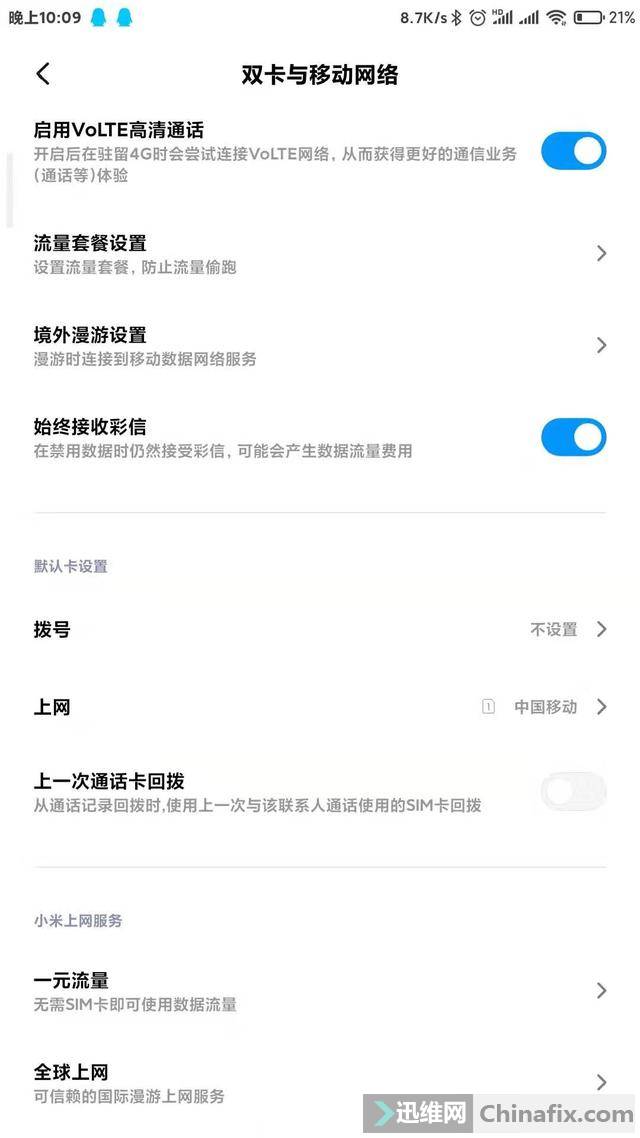This screenshot has width=640, height=1138.
Task: Open 全球上网 roaming service
Action: pos(320,1082)
